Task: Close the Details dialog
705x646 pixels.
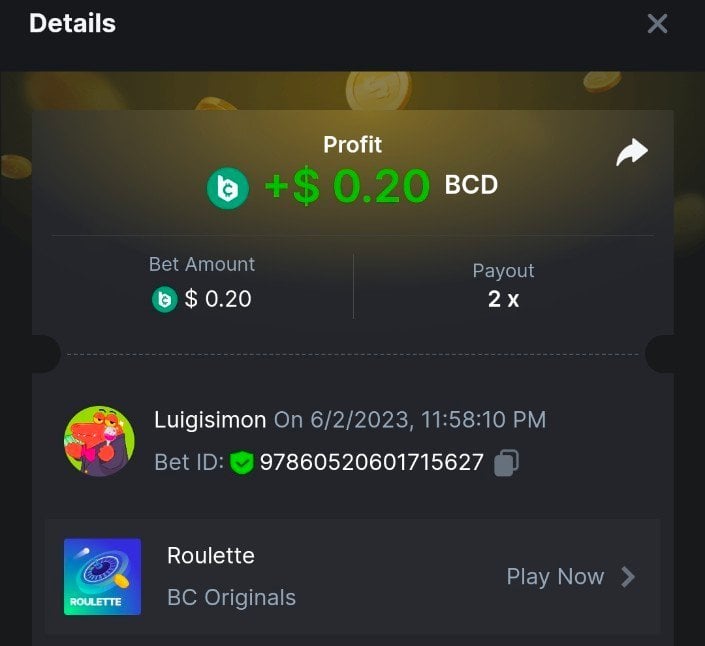Action: click(657, 24)
